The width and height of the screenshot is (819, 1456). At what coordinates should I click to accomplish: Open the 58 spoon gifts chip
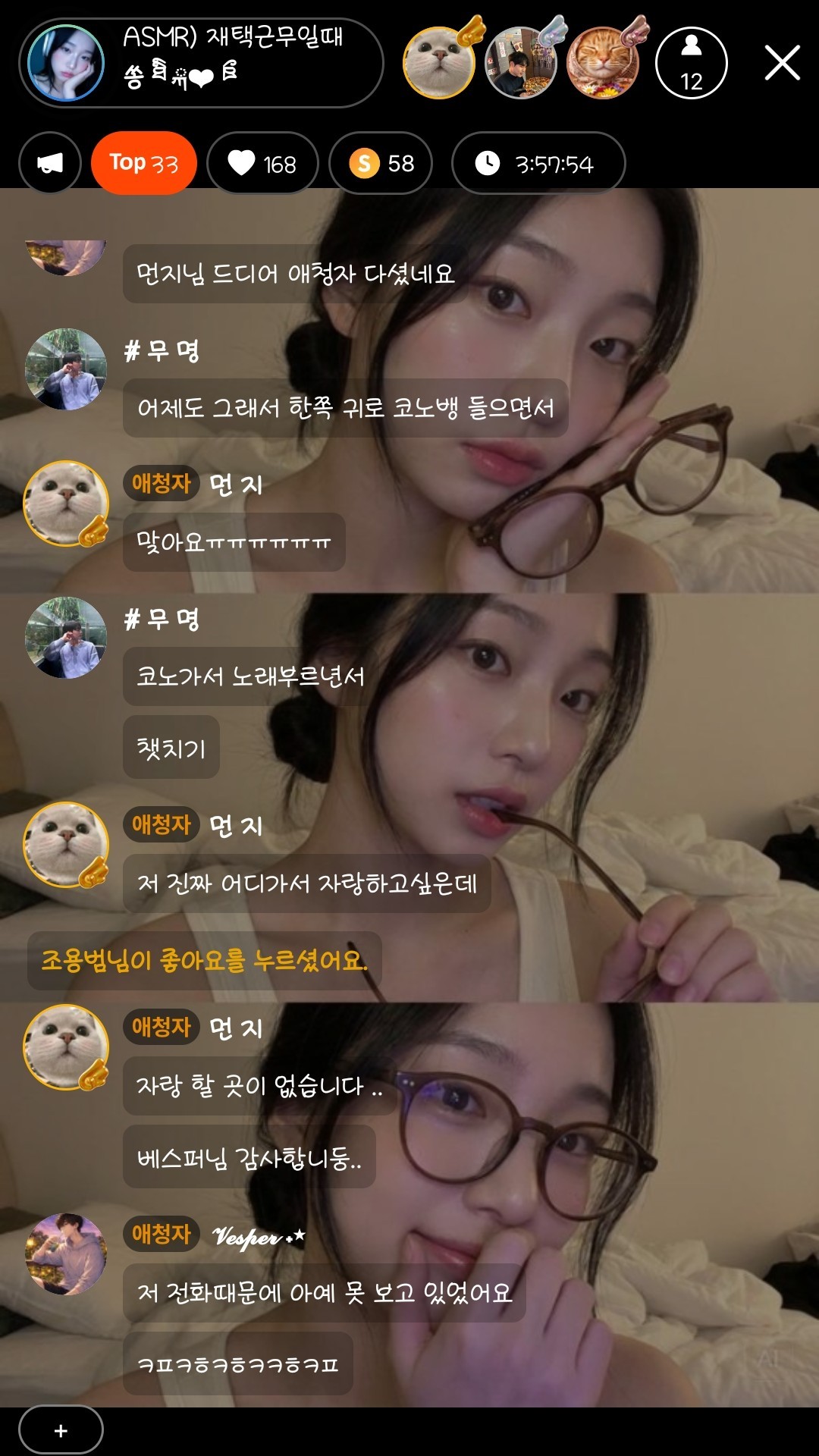click(381, 163)
